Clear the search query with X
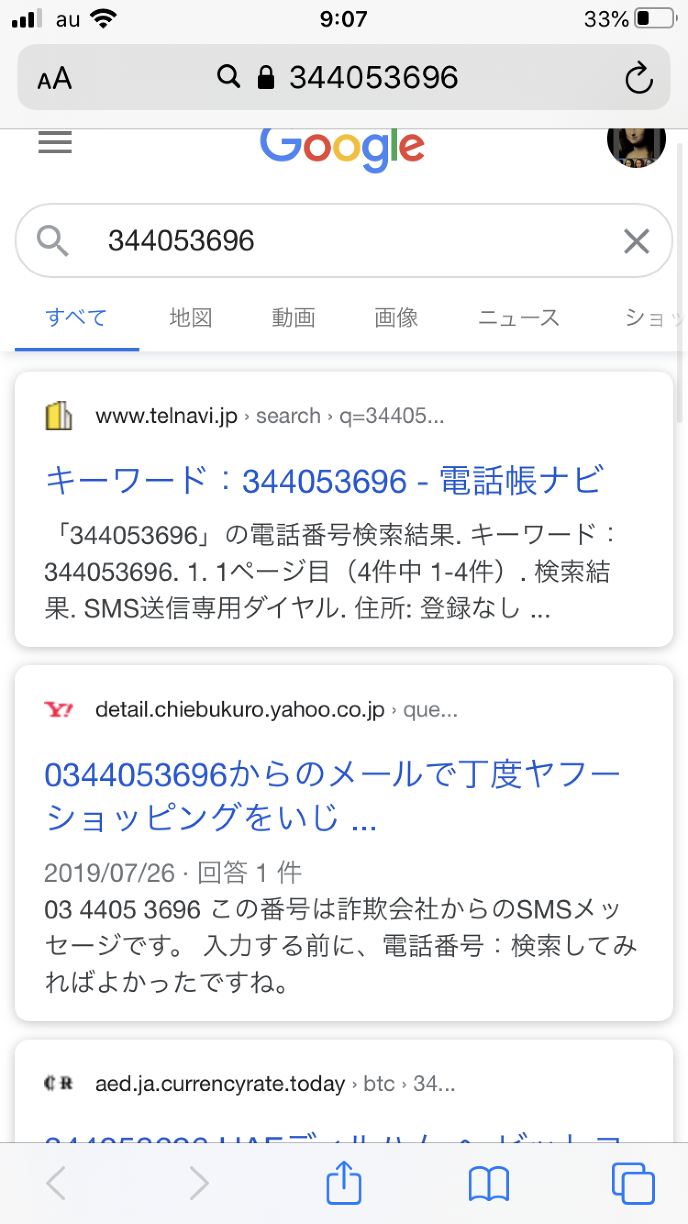688x1224 pixels. coord(637,241)
